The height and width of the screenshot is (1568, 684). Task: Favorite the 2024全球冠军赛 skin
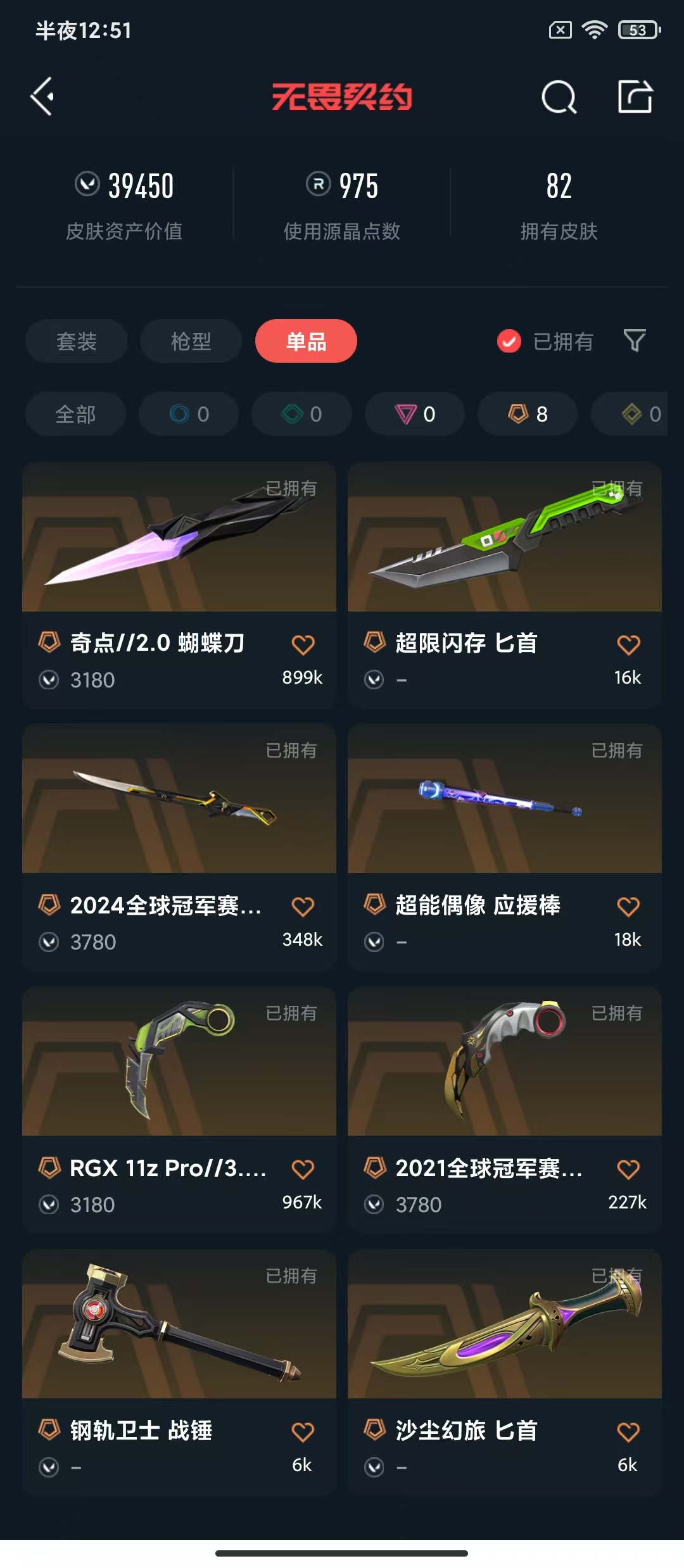[303, 907]
